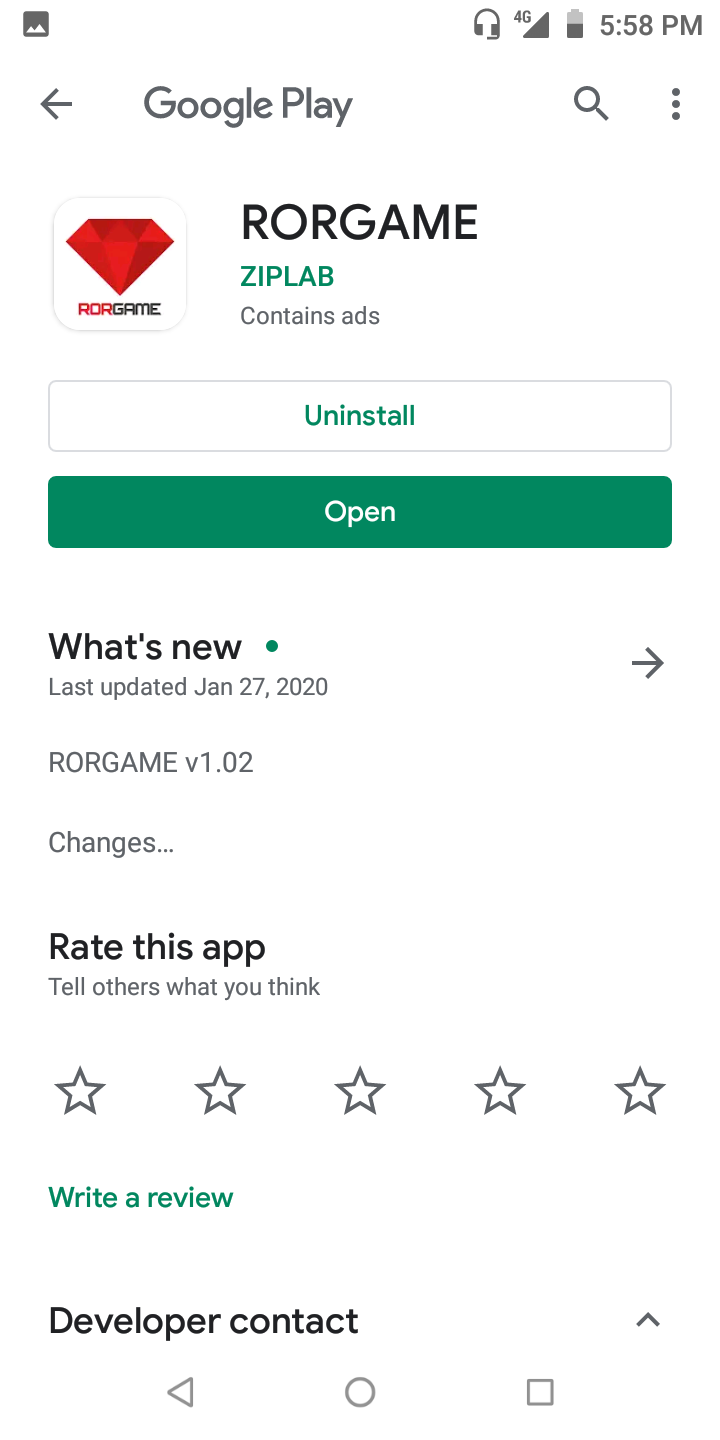Tap the system home button
720x1440 pixels.
tap(360, 1392)
